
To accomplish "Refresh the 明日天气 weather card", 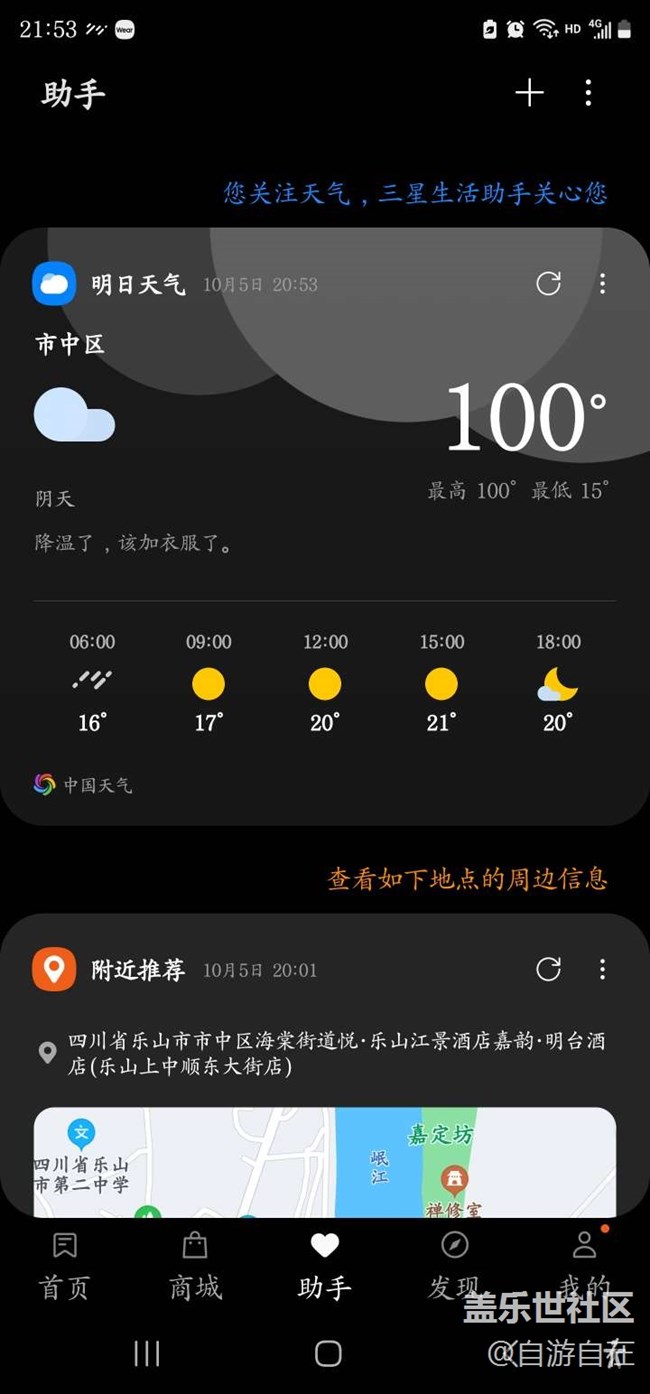I will pos(548,284).
